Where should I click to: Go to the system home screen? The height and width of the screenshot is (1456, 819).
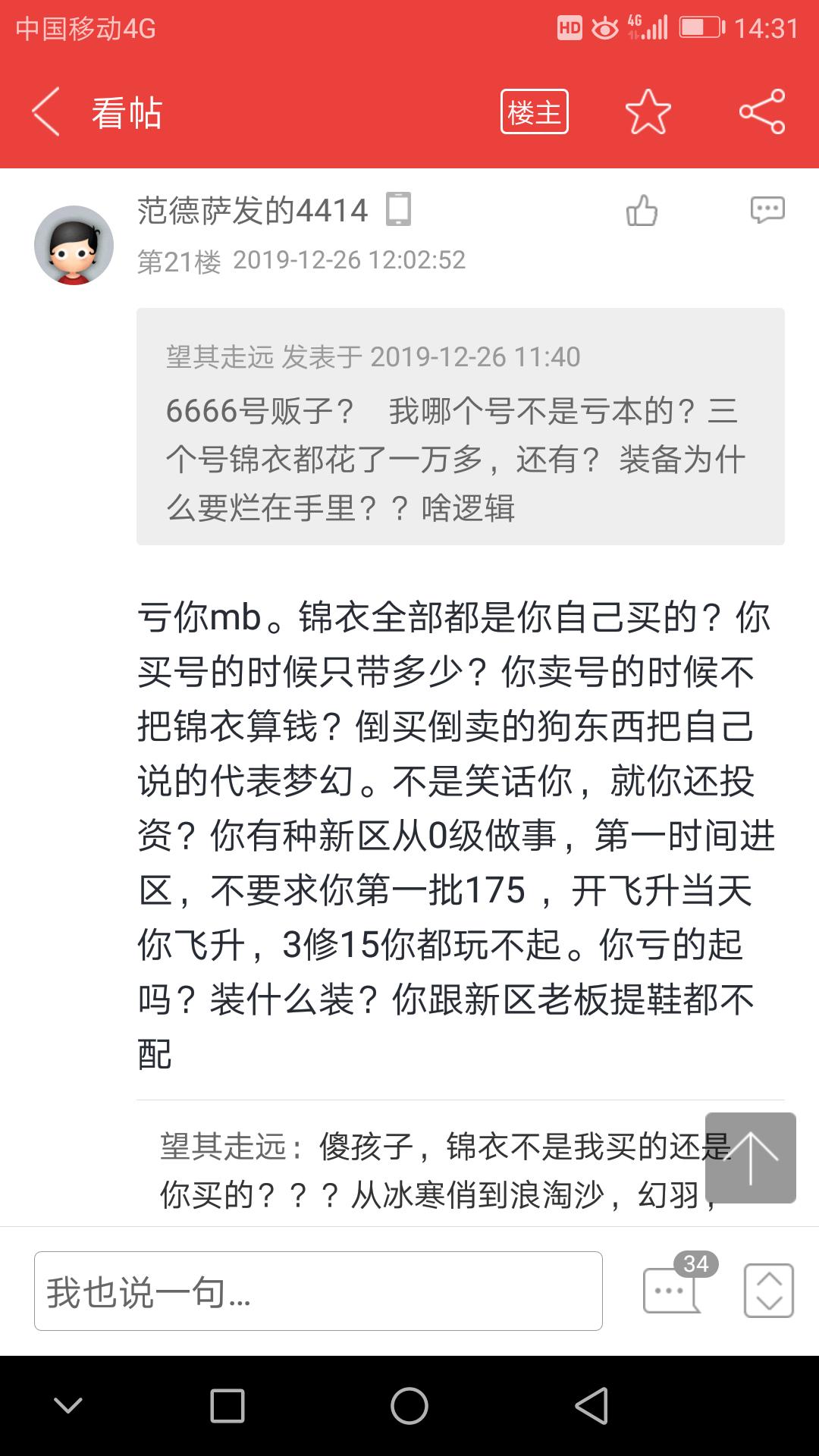pos(409,1406)
